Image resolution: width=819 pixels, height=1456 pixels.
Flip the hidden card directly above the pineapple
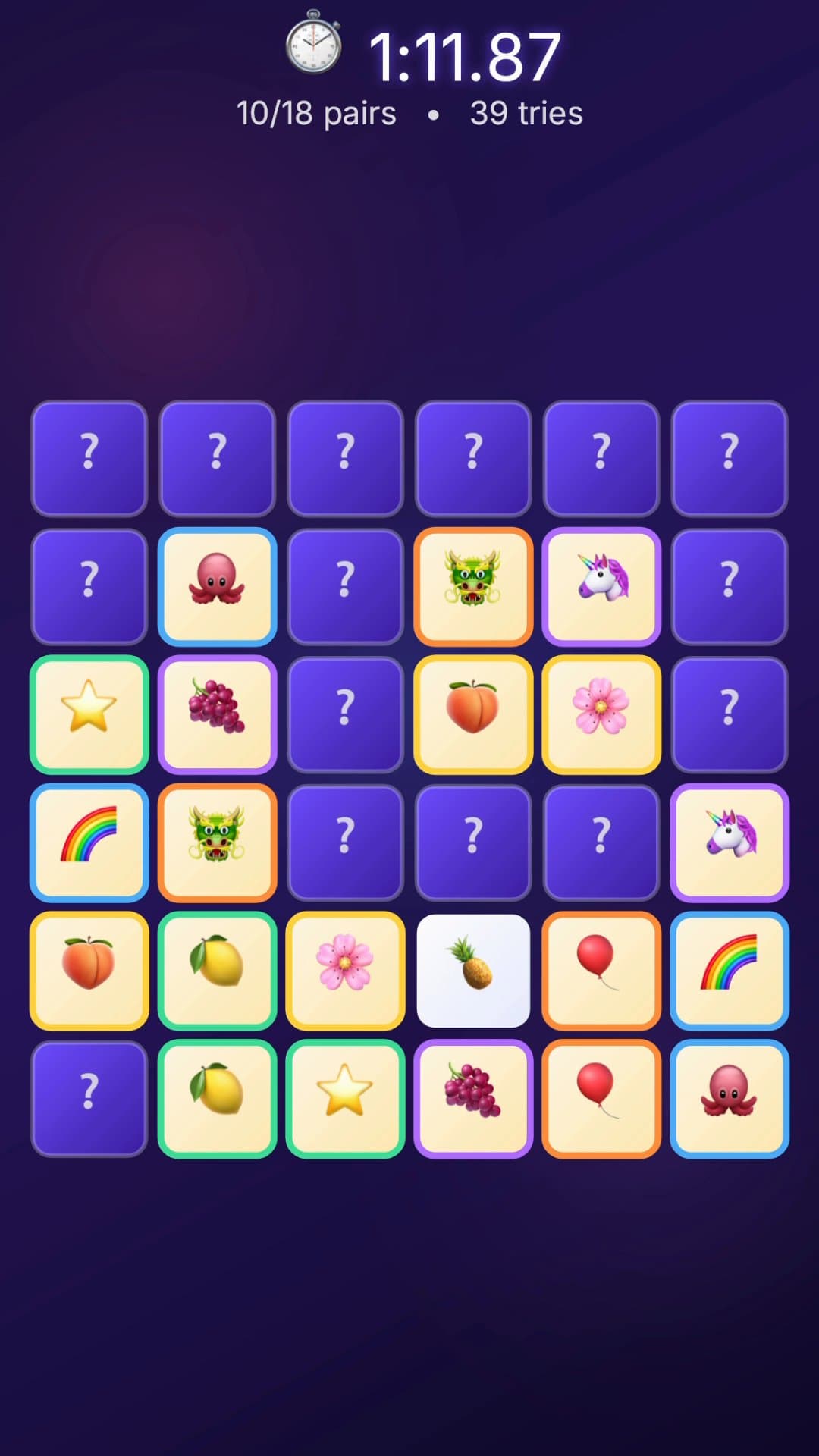(x=473, y=843)
